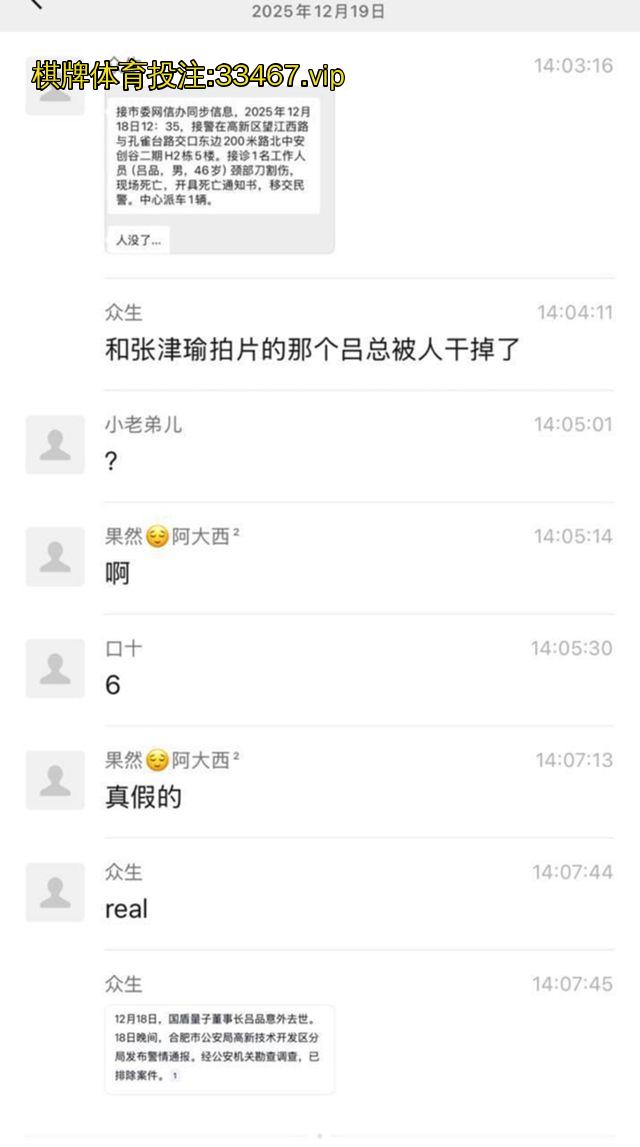This screenshot has width=640, height=1147.
Task: Tap 口十's avatar
Action: point(55,668)
